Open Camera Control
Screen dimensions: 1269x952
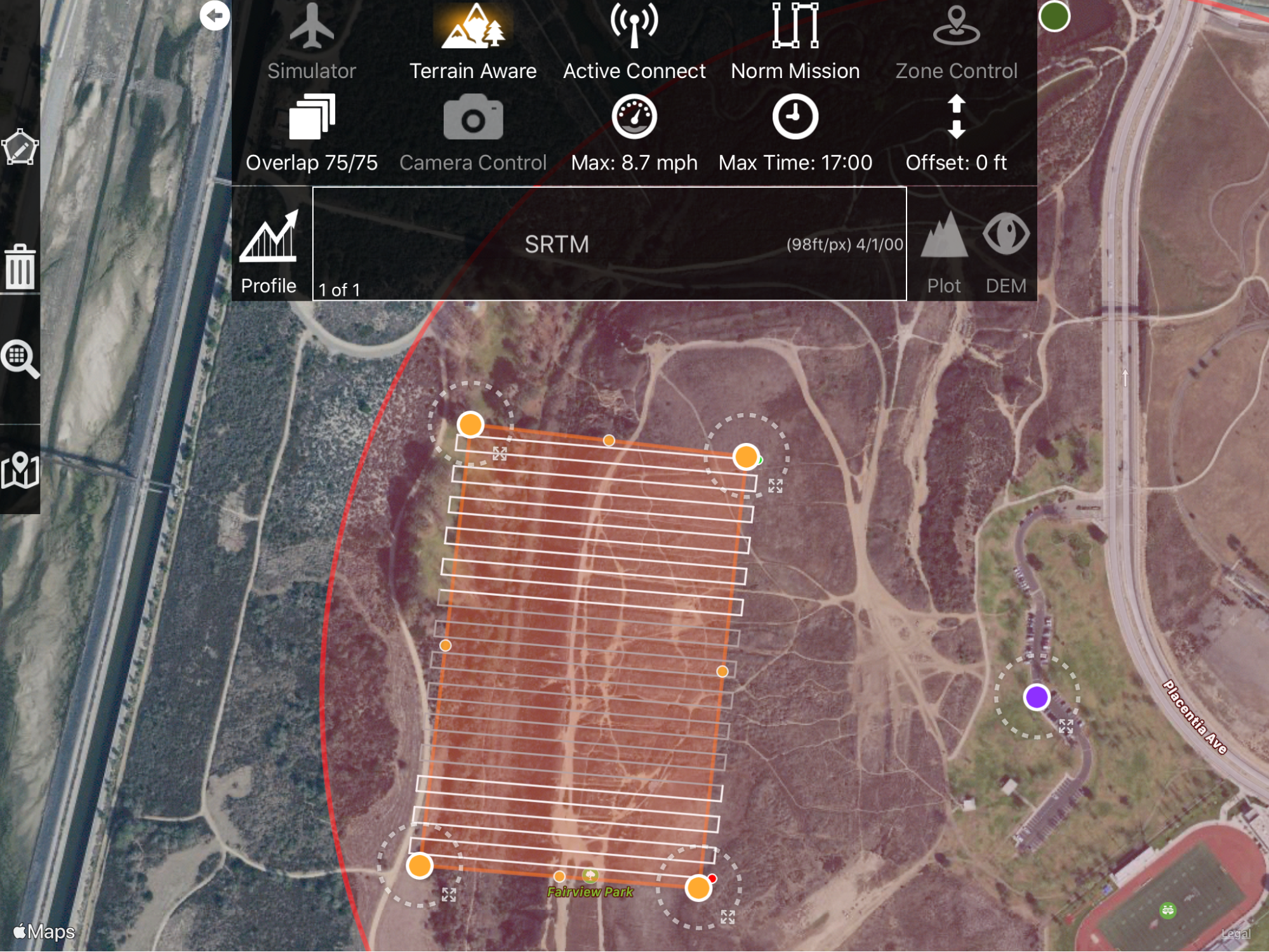click(473, 134)
